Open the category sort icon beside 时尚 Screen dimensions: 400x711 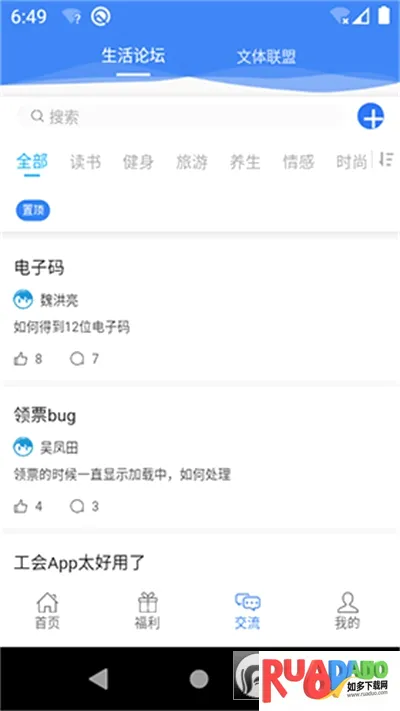(x=386, y=160)
